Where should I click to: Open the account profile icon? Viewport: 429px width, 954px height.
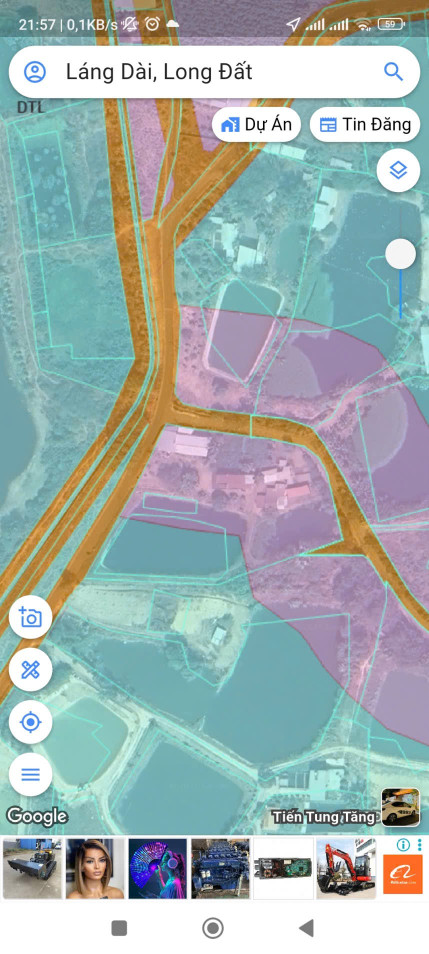[x=35, y=72]
